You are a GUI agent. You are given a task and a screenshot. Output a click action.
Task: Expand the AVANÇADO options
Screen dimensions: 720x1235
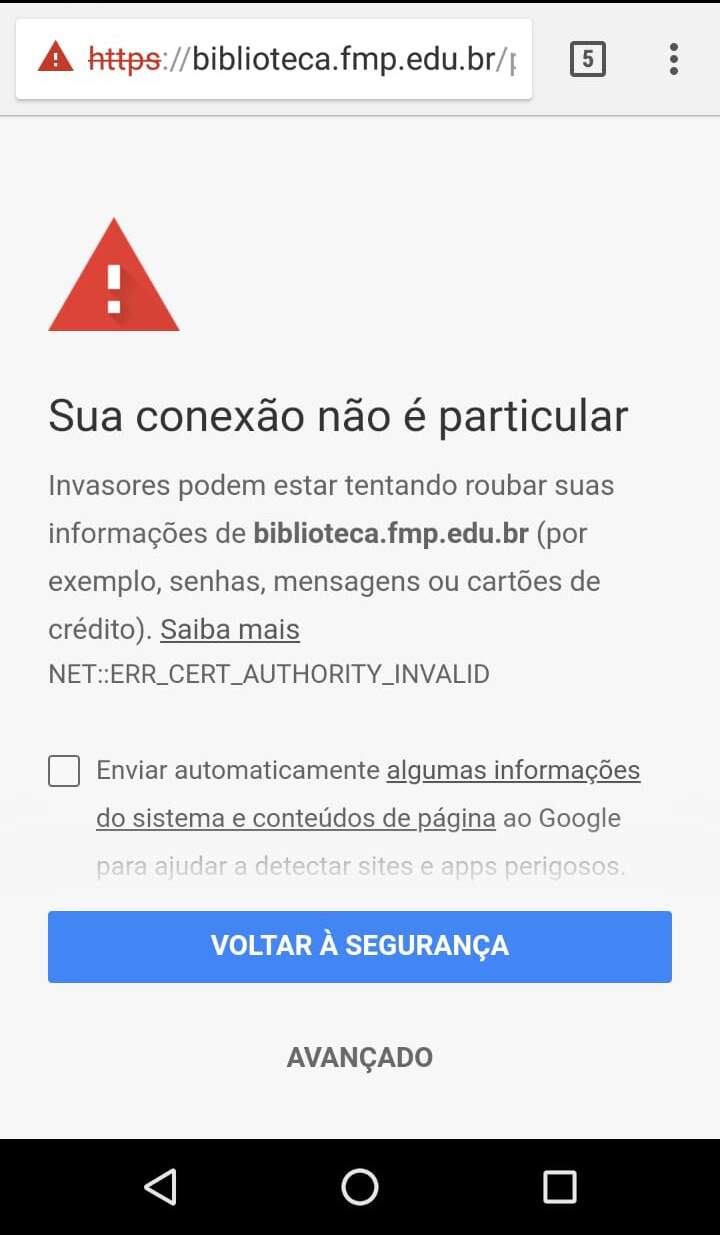tap(360, 1057)
